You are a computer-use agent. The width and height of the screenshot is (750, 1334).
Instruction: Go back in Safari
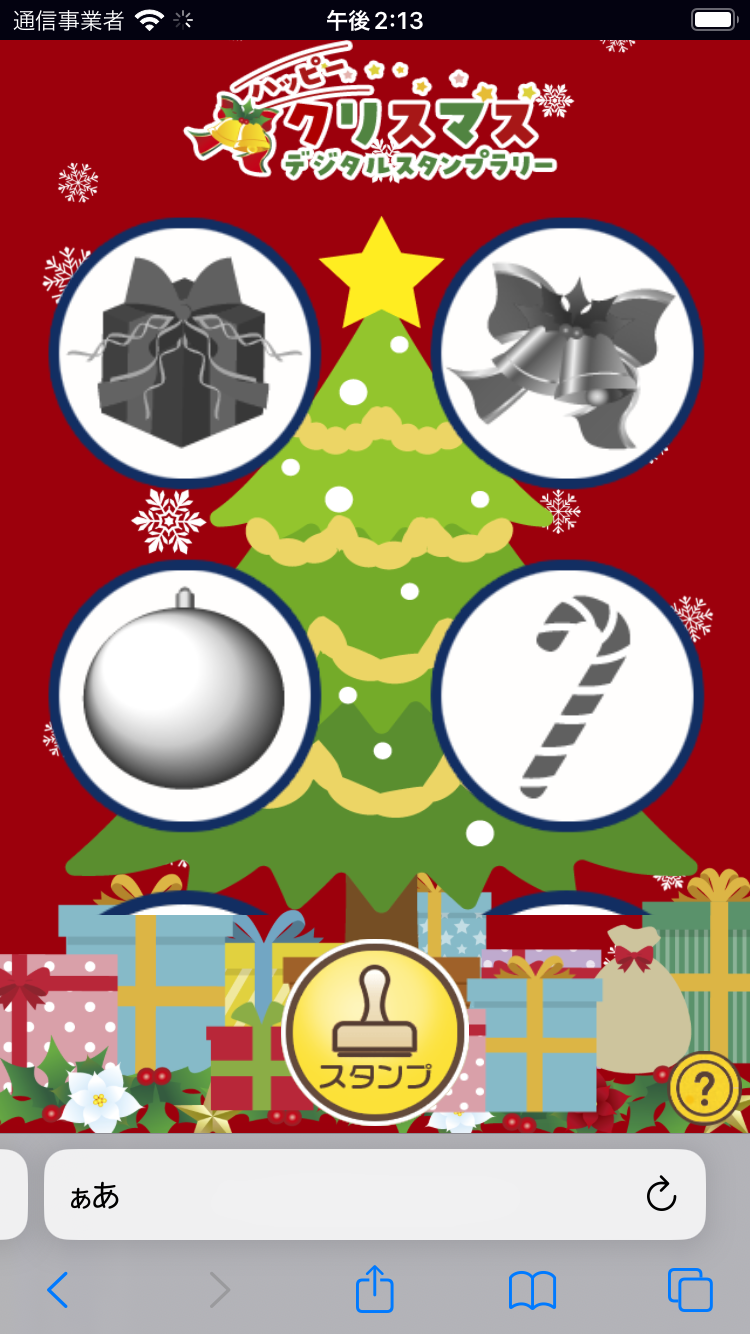point(57,1290)
